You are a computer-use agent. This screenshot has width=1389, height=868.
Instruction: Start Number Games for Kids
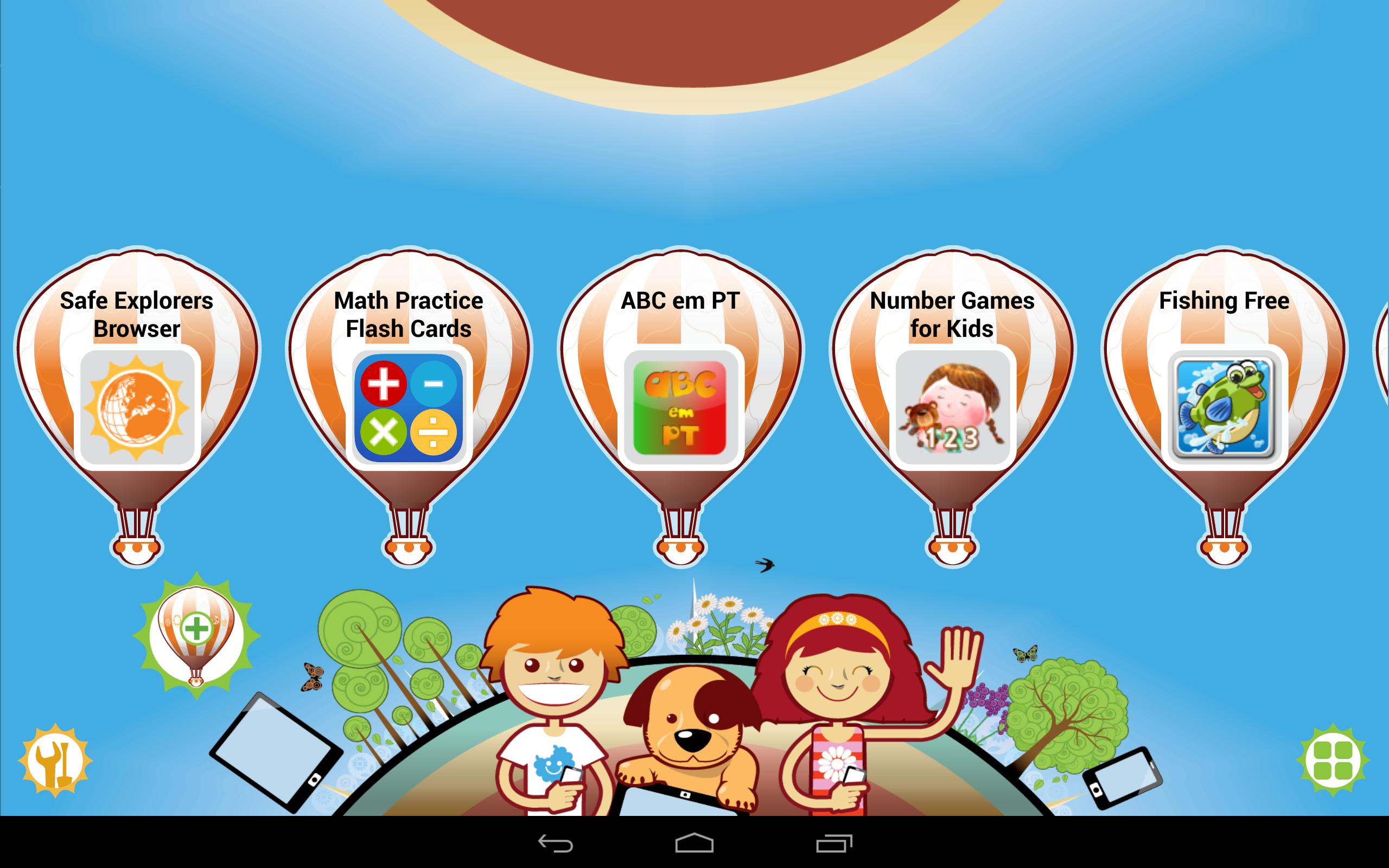click(x=952, y=407)
